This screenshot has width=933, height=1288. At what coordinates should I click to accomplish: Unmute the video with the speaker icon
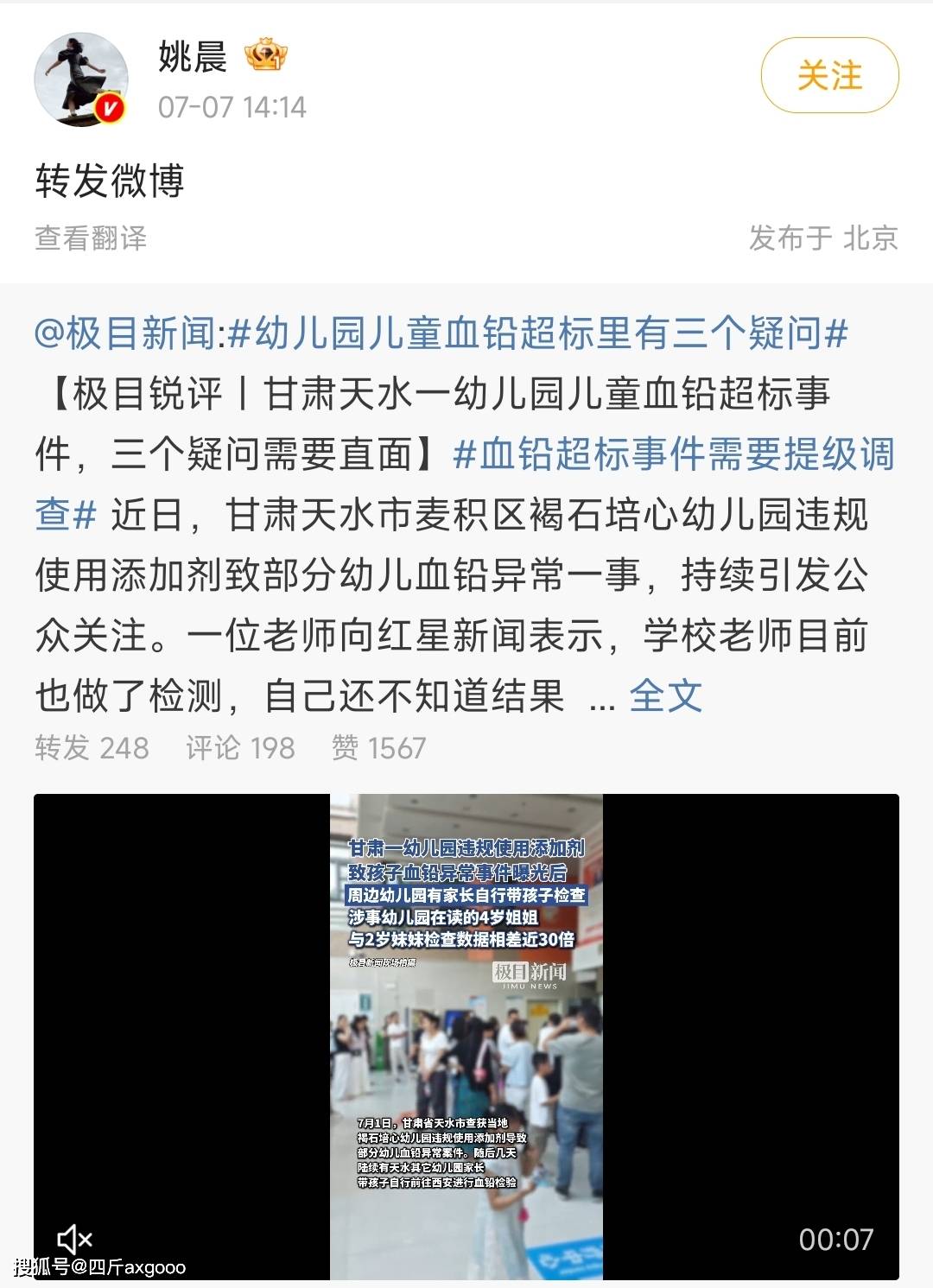pyautogui.click(x=74, y=1240)
